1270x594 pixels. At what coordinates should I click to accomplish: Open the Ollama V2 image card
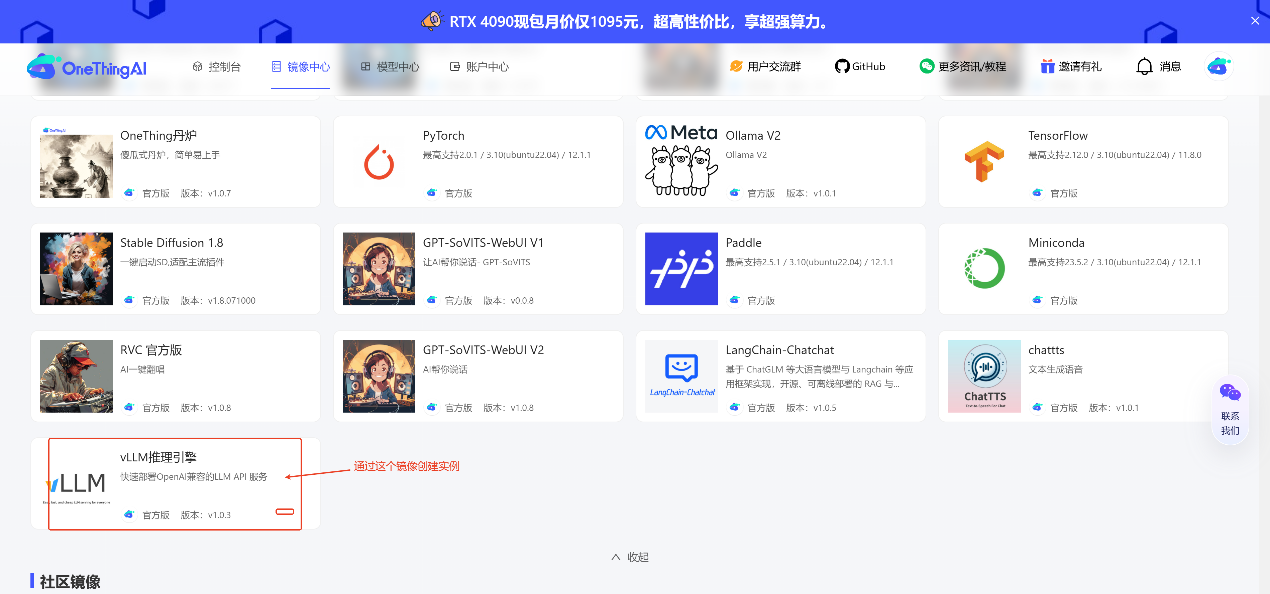[x=780, y=161]
